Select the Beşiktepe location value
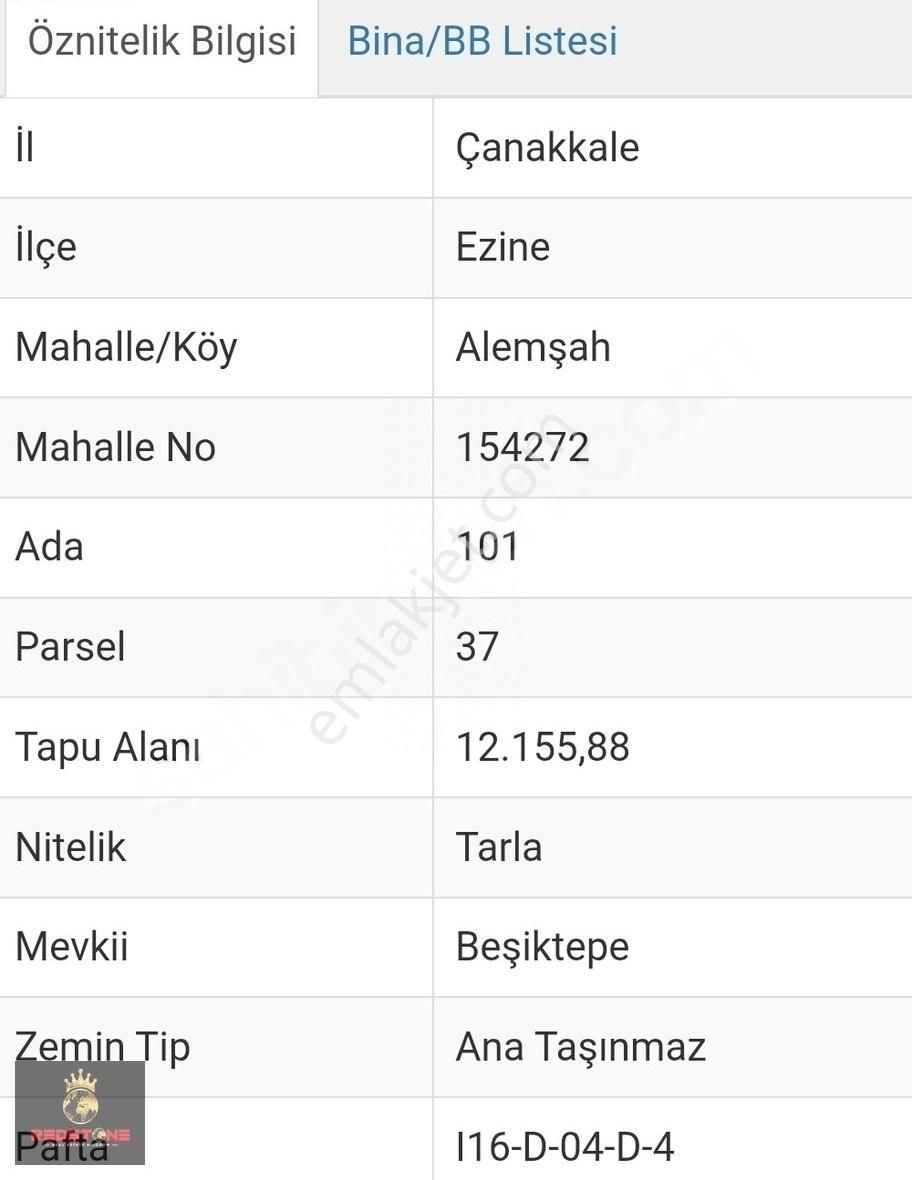This screenshot has height=1180, width=912. click(542, 947)
